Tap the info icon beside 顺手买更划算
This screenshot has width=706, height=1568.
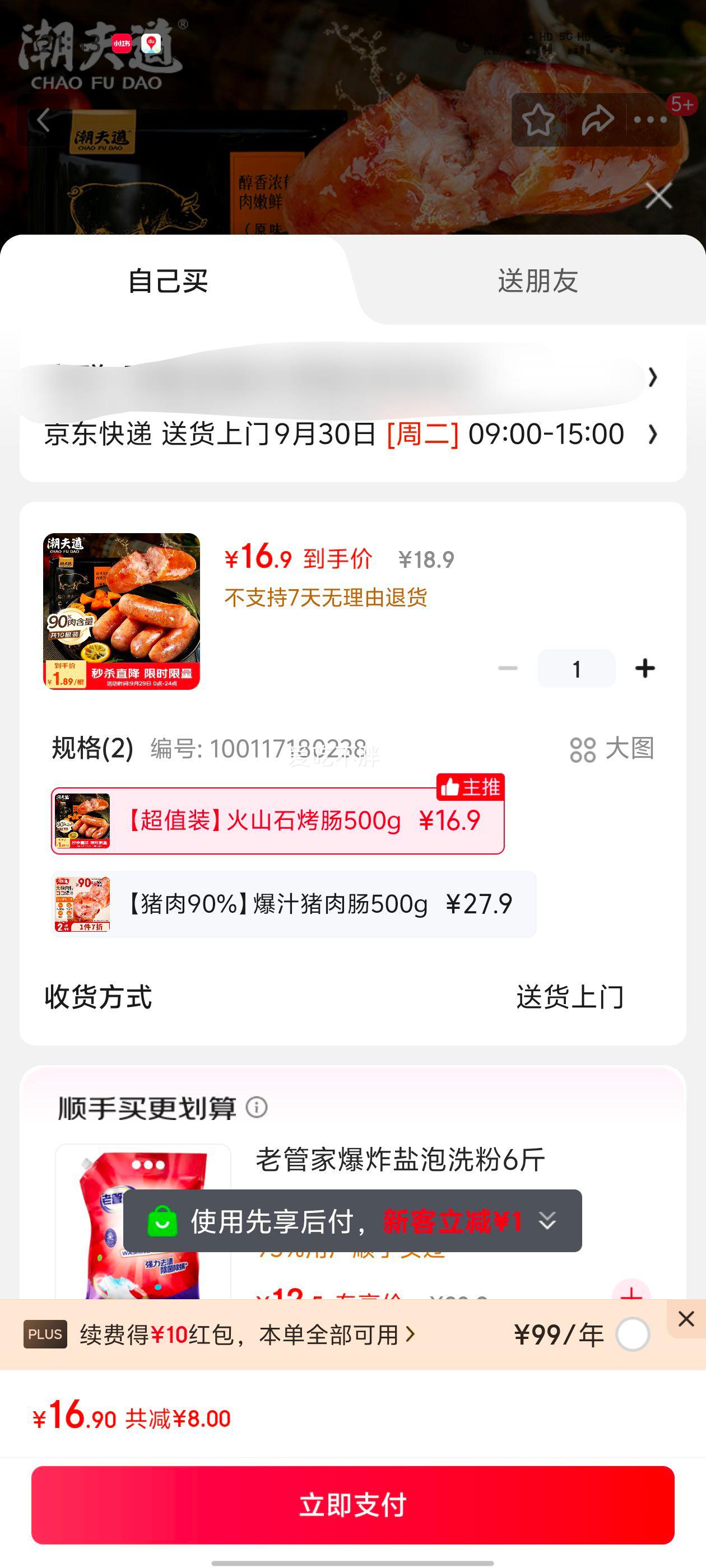tap(257, 1107)
